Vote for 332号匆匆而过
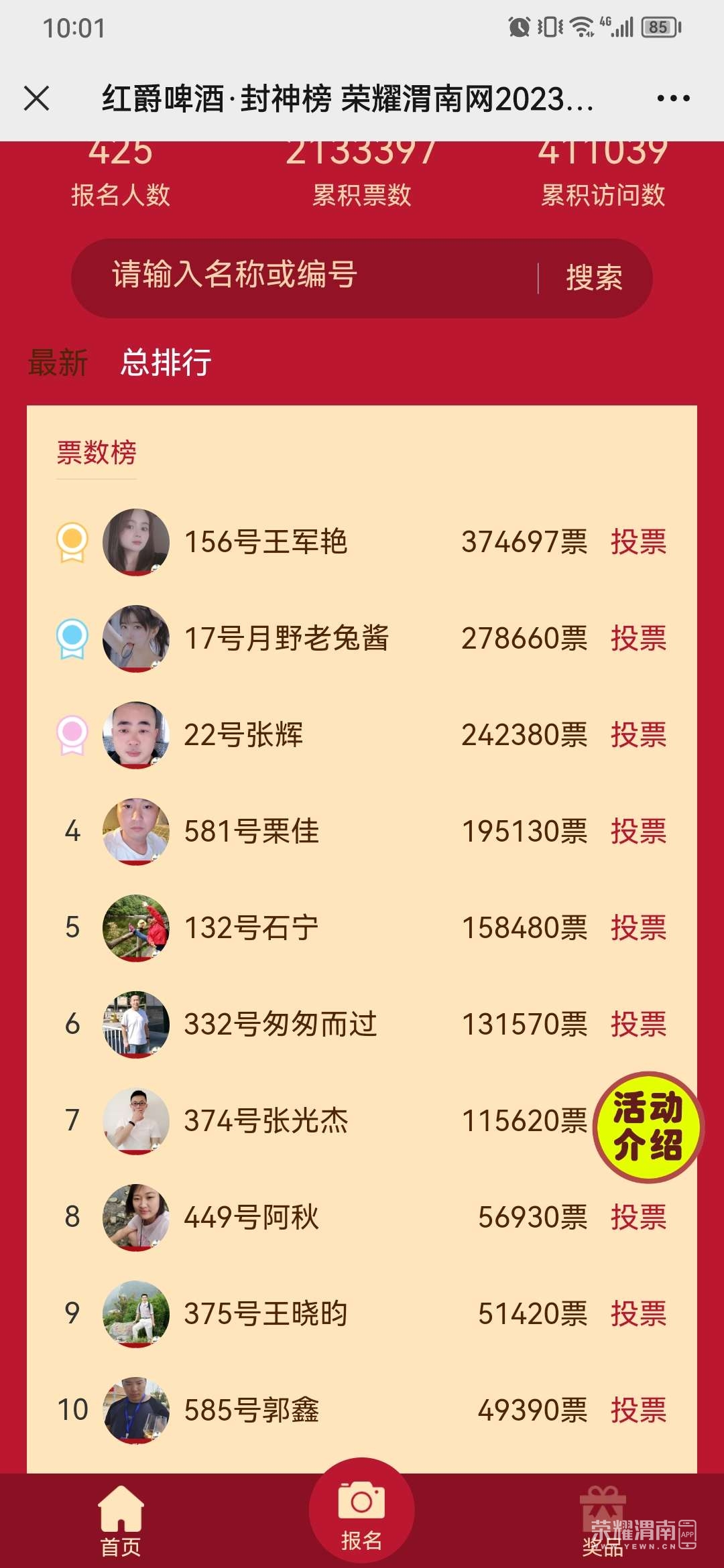The width and height of the screenshot is (724, 1568). pyautogui.click(x=638, y=1025)
